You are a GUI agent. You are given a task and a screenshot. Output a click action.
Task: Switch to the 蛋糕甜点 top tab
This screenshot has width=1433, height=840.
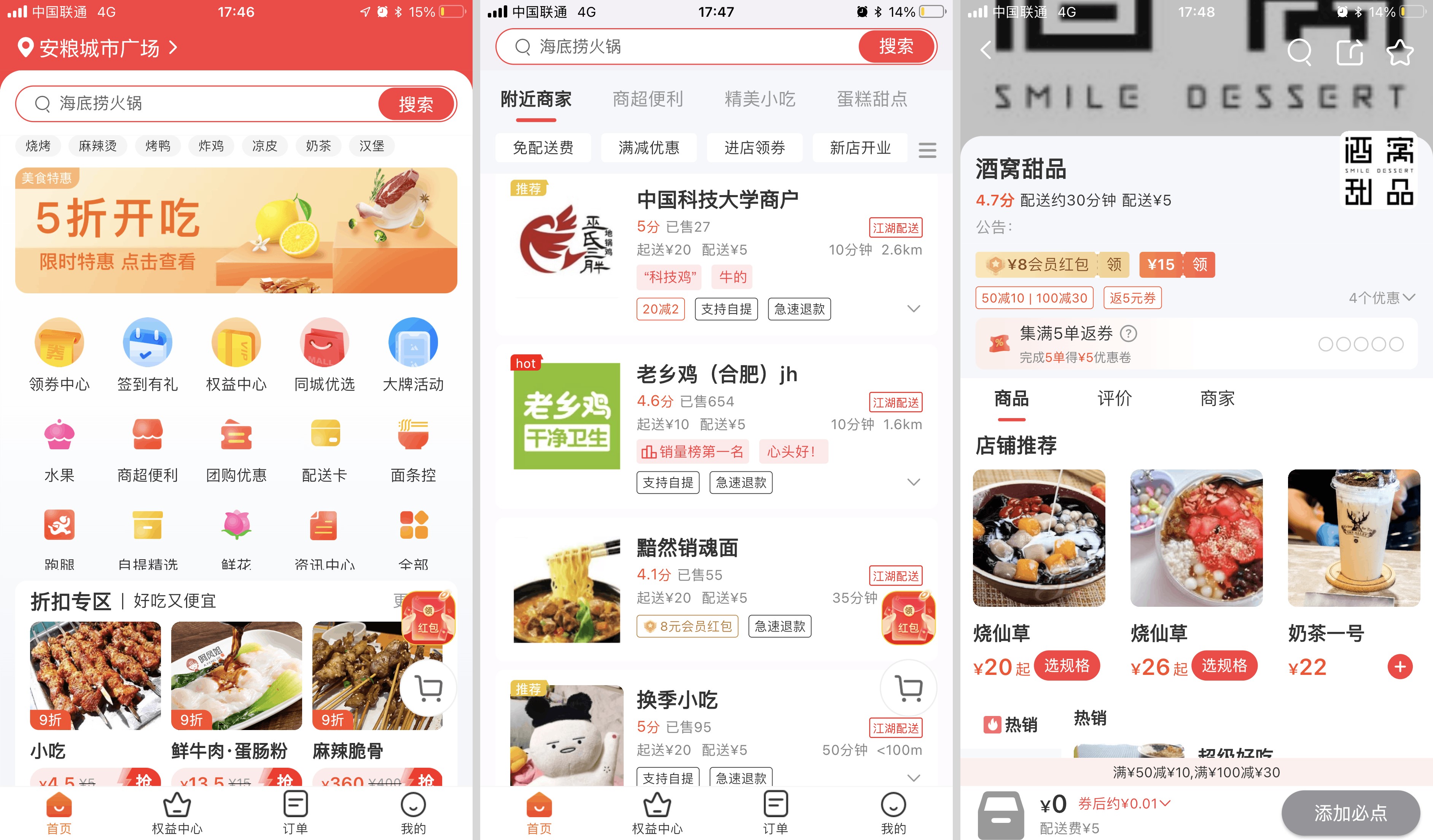[x=871, y=99]
